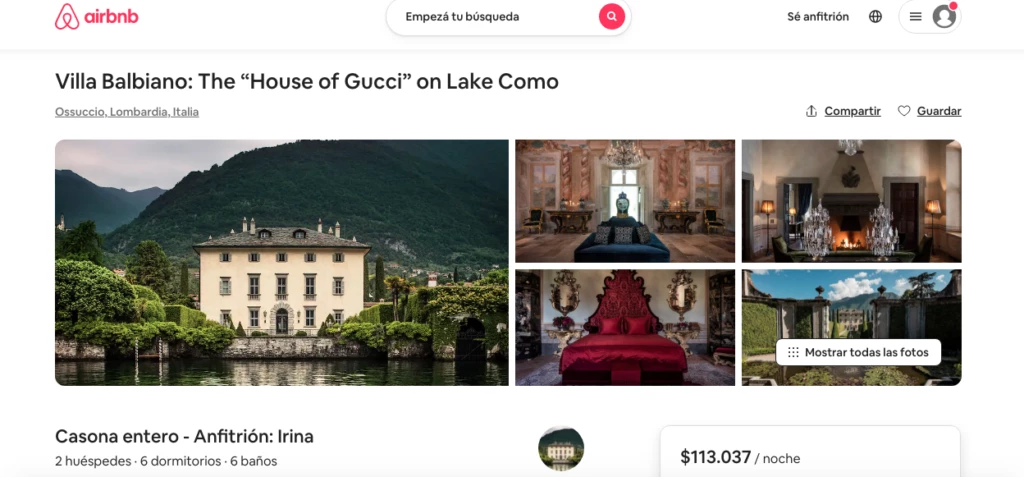Open the language globe selector
This screenshot has width=1024, height=477.
[875, 17]
